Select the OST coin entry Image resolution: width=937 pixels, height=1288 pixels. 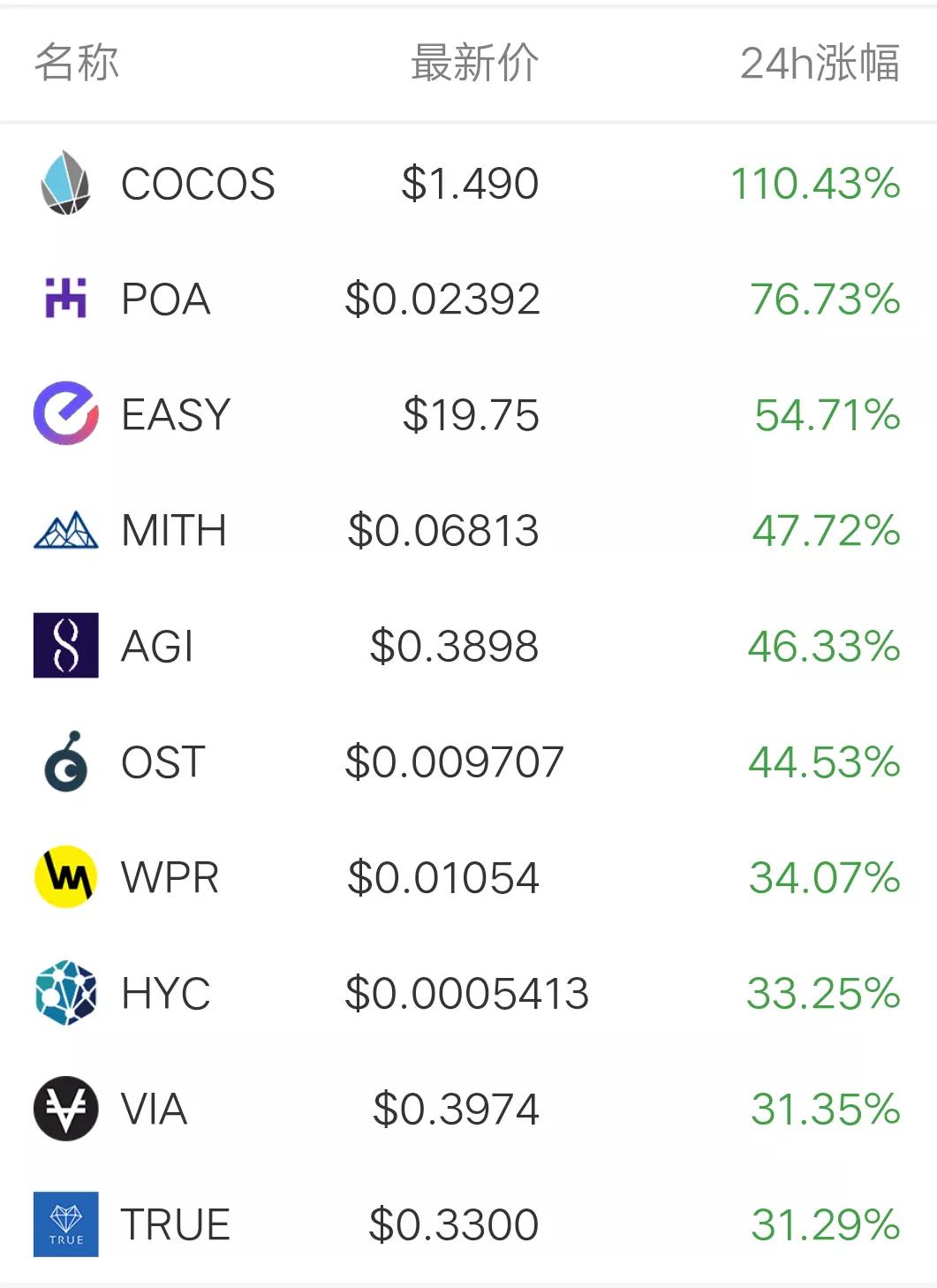(x=163, y=762)
